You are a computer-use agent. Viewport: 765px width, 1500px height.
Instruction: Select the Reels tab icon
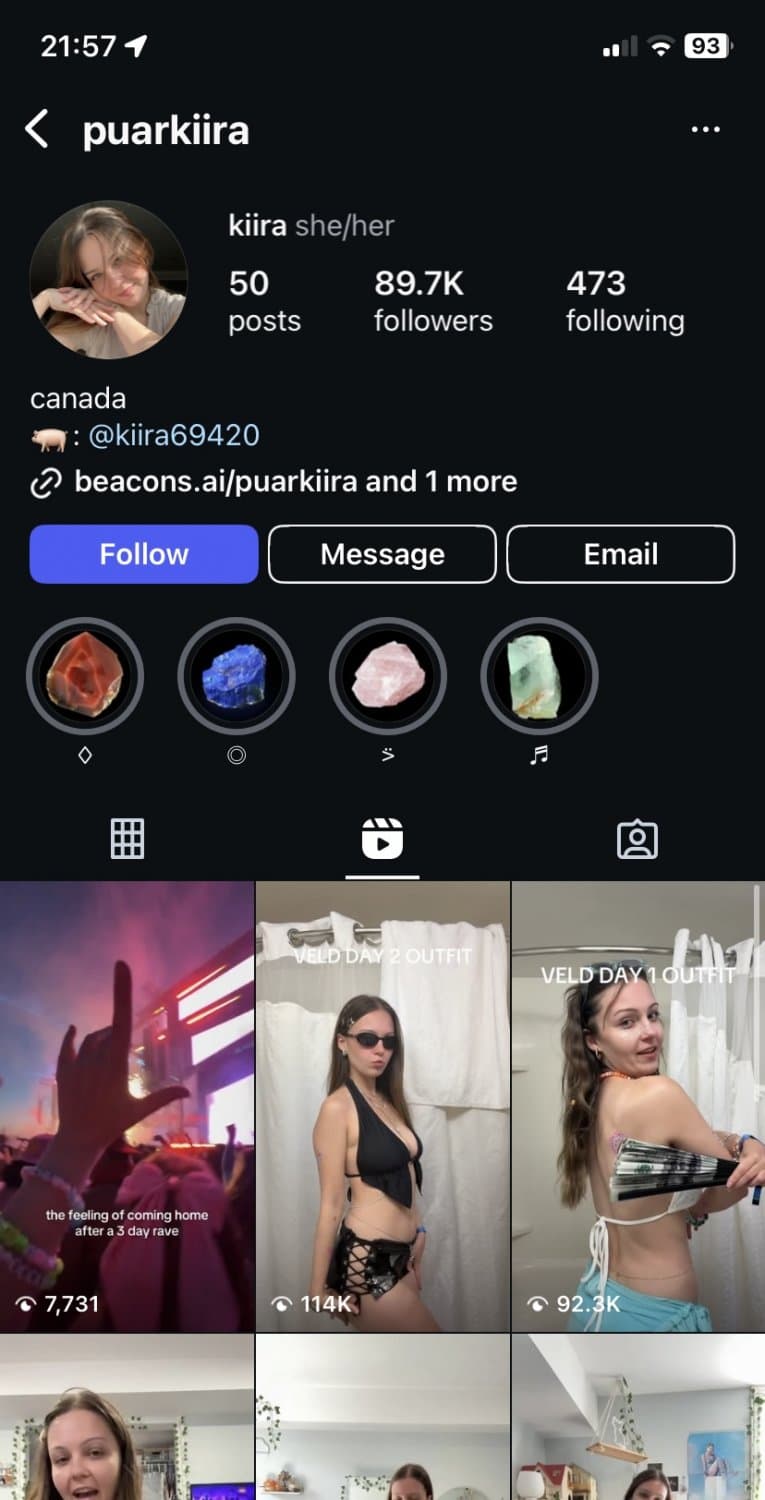tap(382, 840)
